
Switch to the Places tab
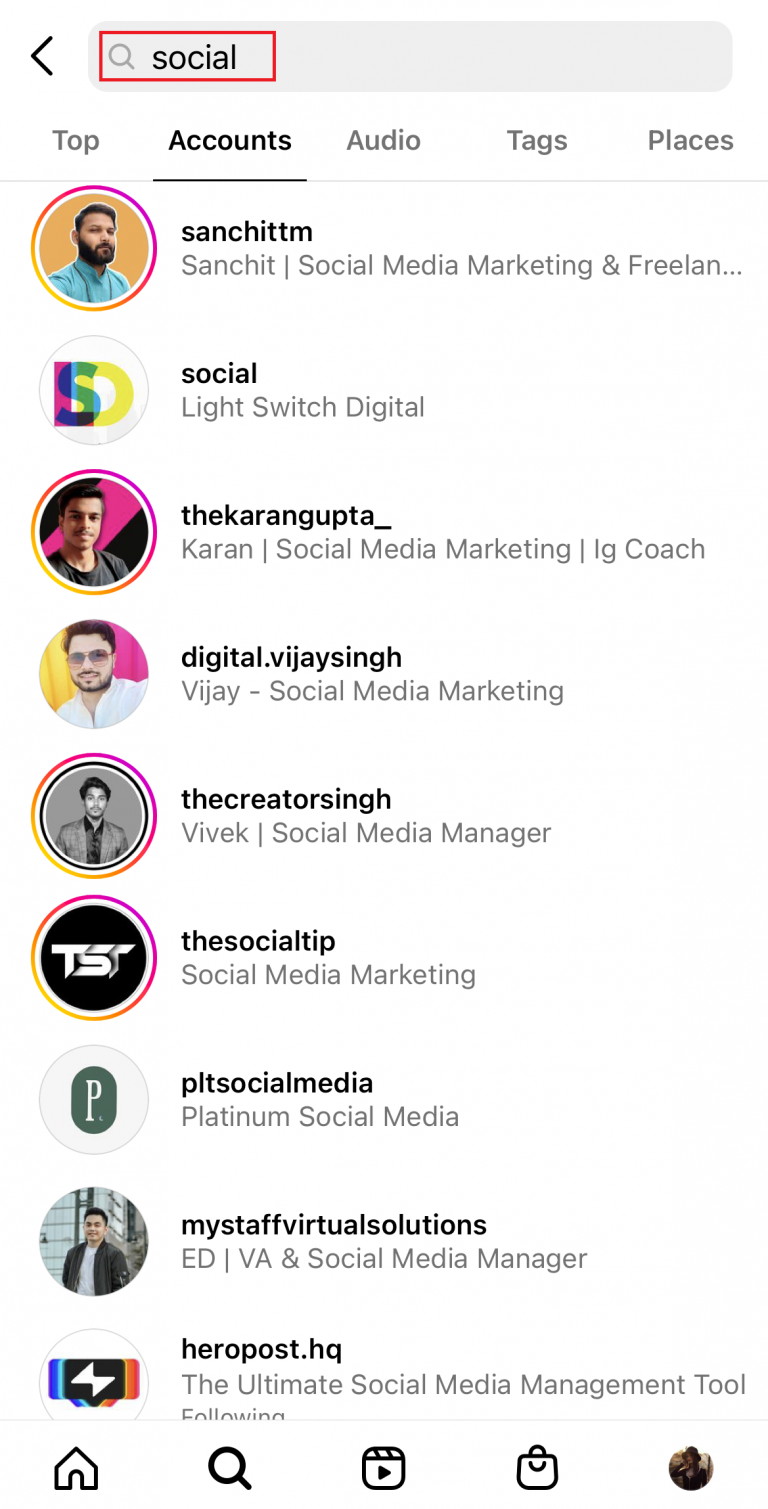(690, 141)
